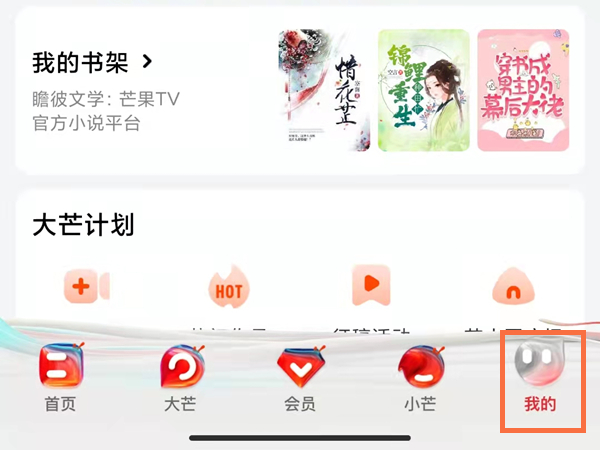Viewport: 600px width, 450px height.
Task: Tap the video camera plus icon in 大芒计划
Action: tap(86, 288)
